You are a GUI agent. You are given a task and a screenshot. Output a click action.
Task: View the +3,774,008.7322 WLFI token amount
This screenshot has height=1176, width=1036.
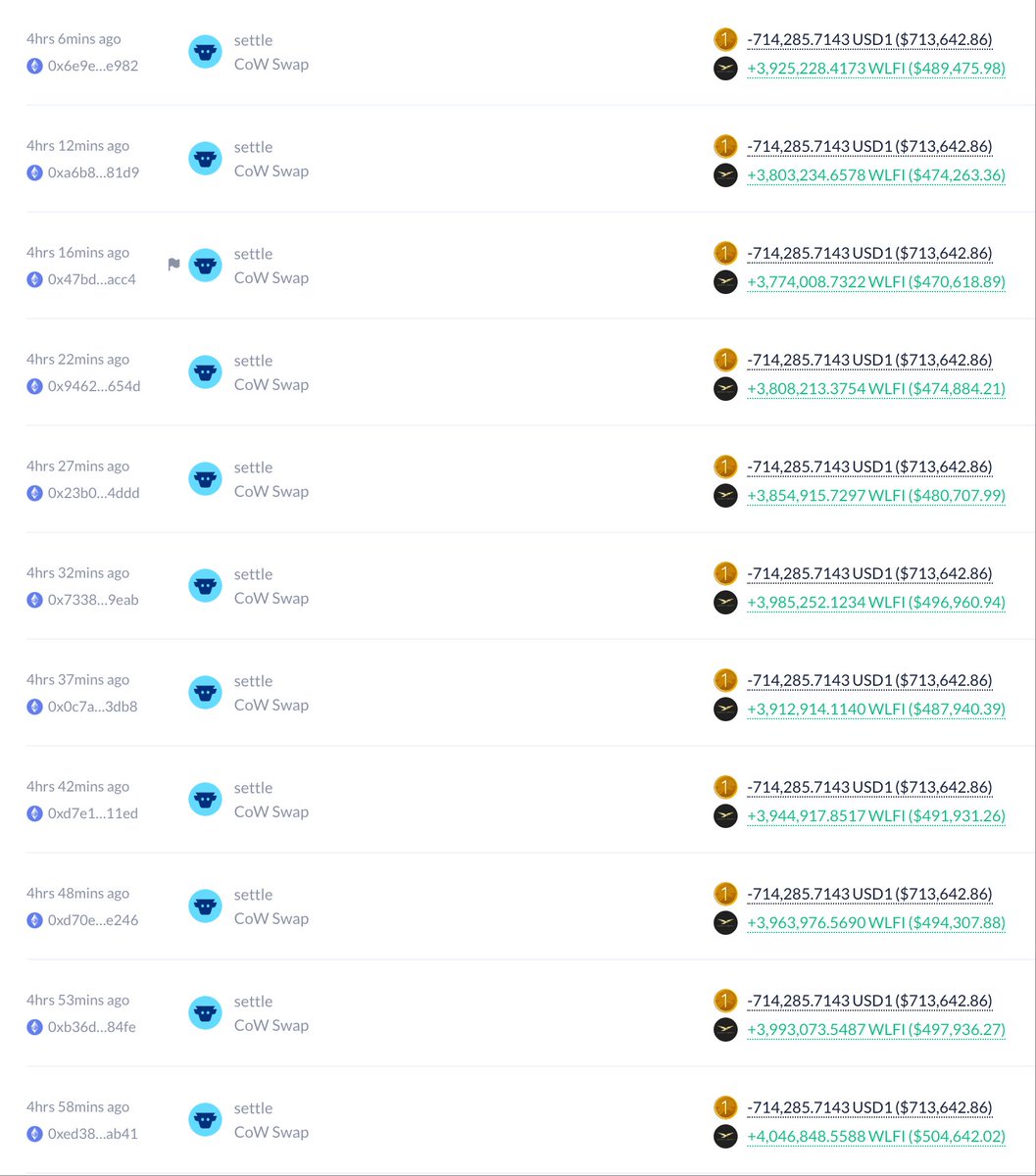point(875,283)
